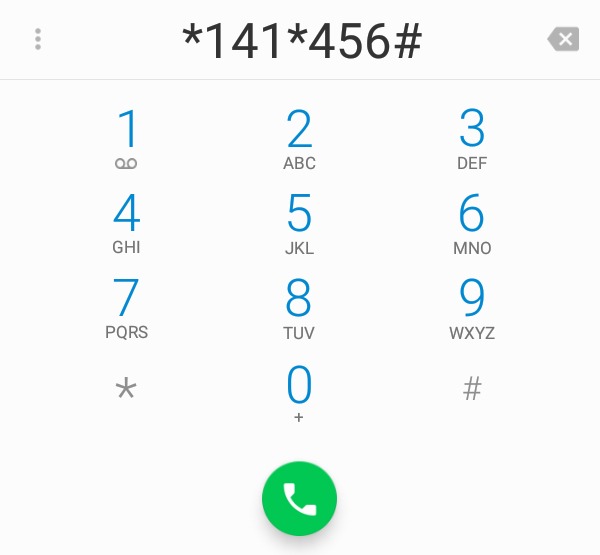The image size is (600, 555).
Task: Enter digit 3 DEF
Action: [472, 140]
